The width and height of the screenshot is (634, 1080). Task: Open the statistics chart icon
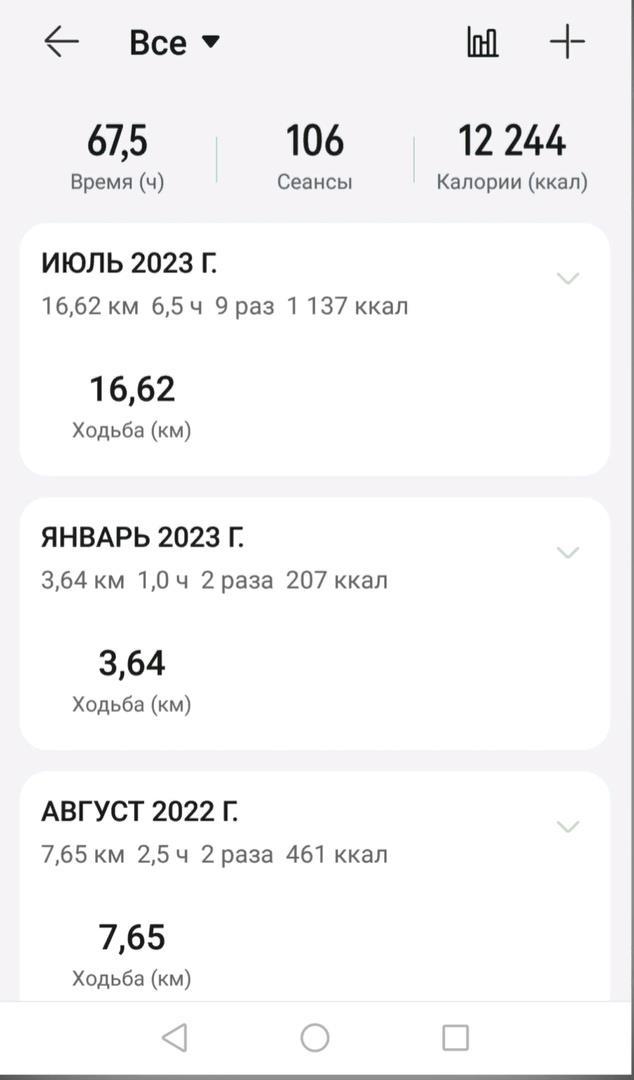click(483, 42)
